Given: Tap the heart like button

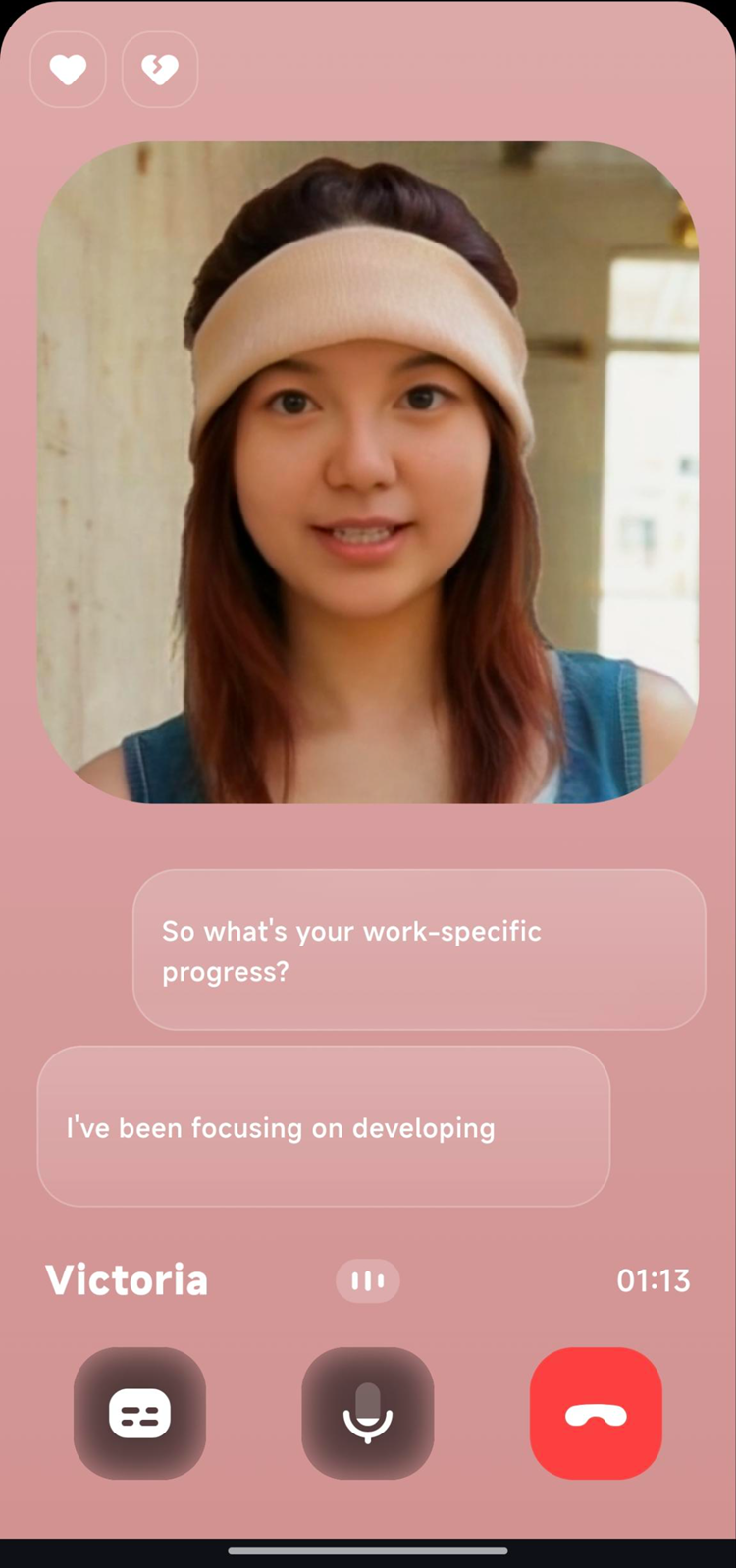Looking at the screenshot, I should (68, 70).
